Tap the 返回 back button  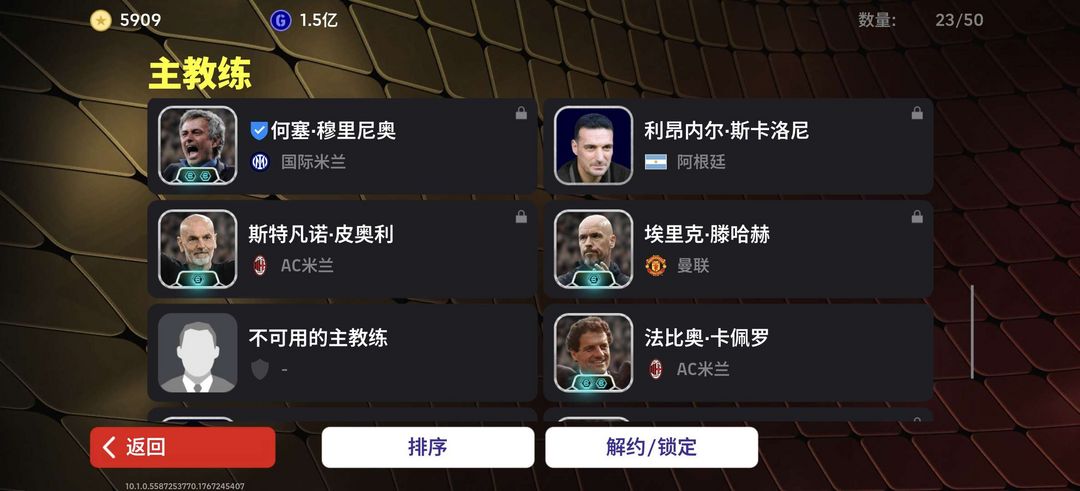tap(182, 447)
